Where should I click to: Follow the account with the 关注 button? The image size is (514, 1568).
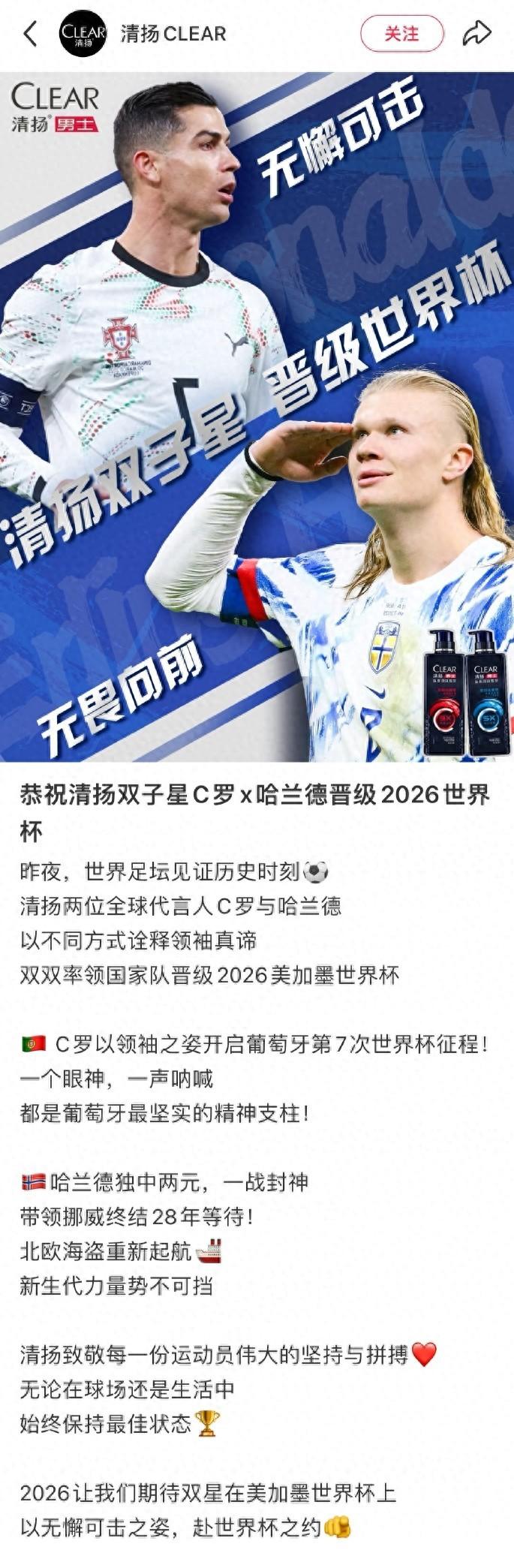(x=401, y=34)
